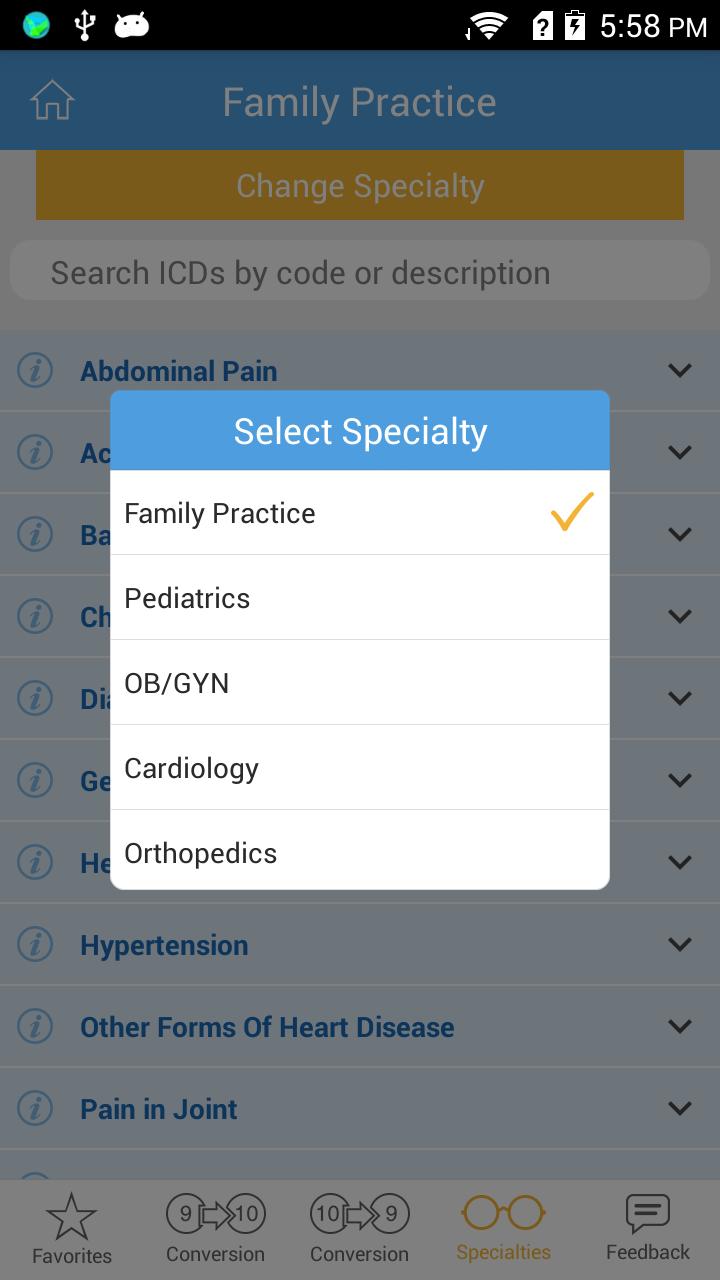This screenshot has height=1280, width=720.
Task: Tap the Family Practice checkmark
Action: 569,512
